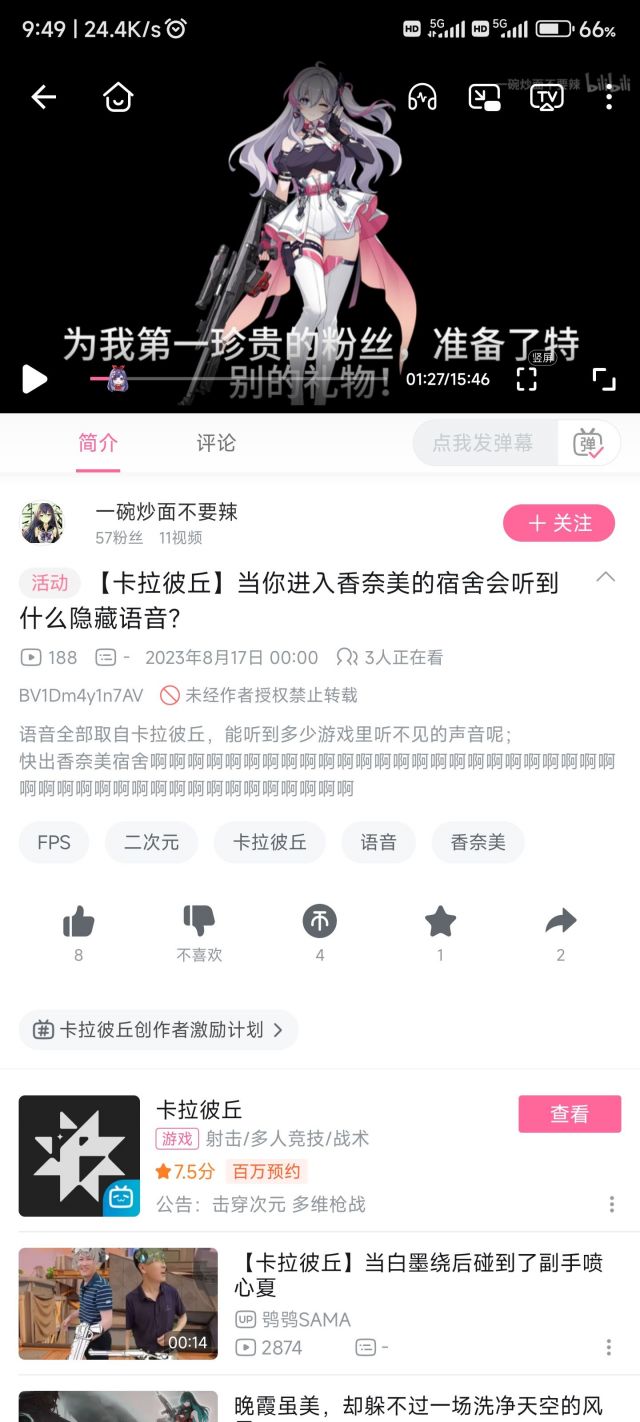Enter fullscreen video mode
The width and height of the screenshot is (640, 1422).
603,379
